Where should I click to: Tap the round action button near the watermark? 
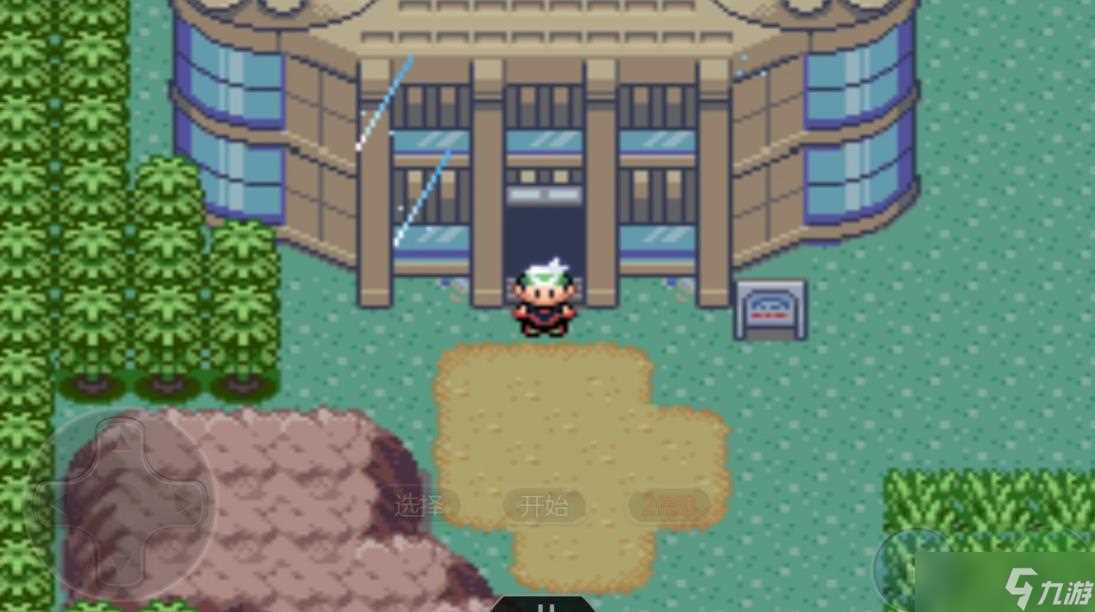pos(905,565)
